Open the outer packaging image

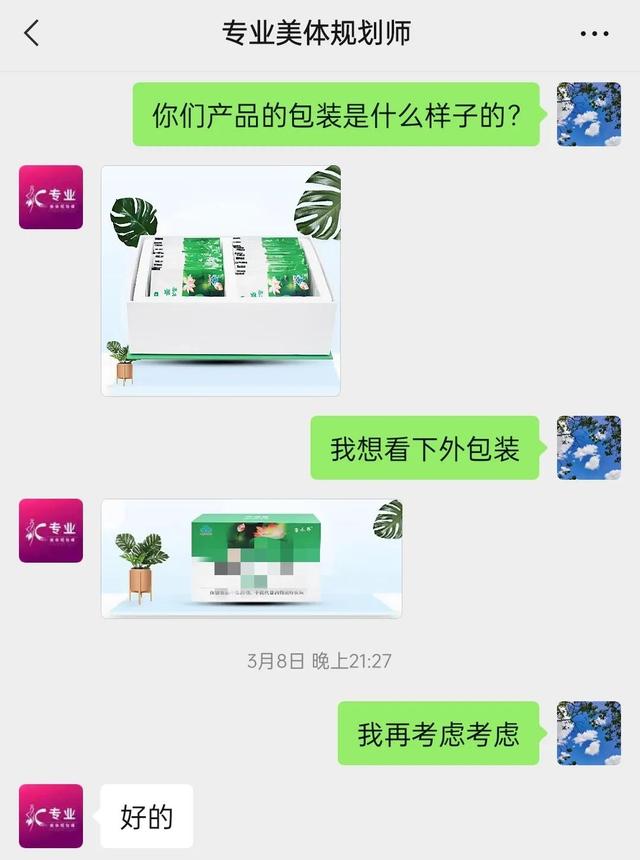[x=252, y=558]
